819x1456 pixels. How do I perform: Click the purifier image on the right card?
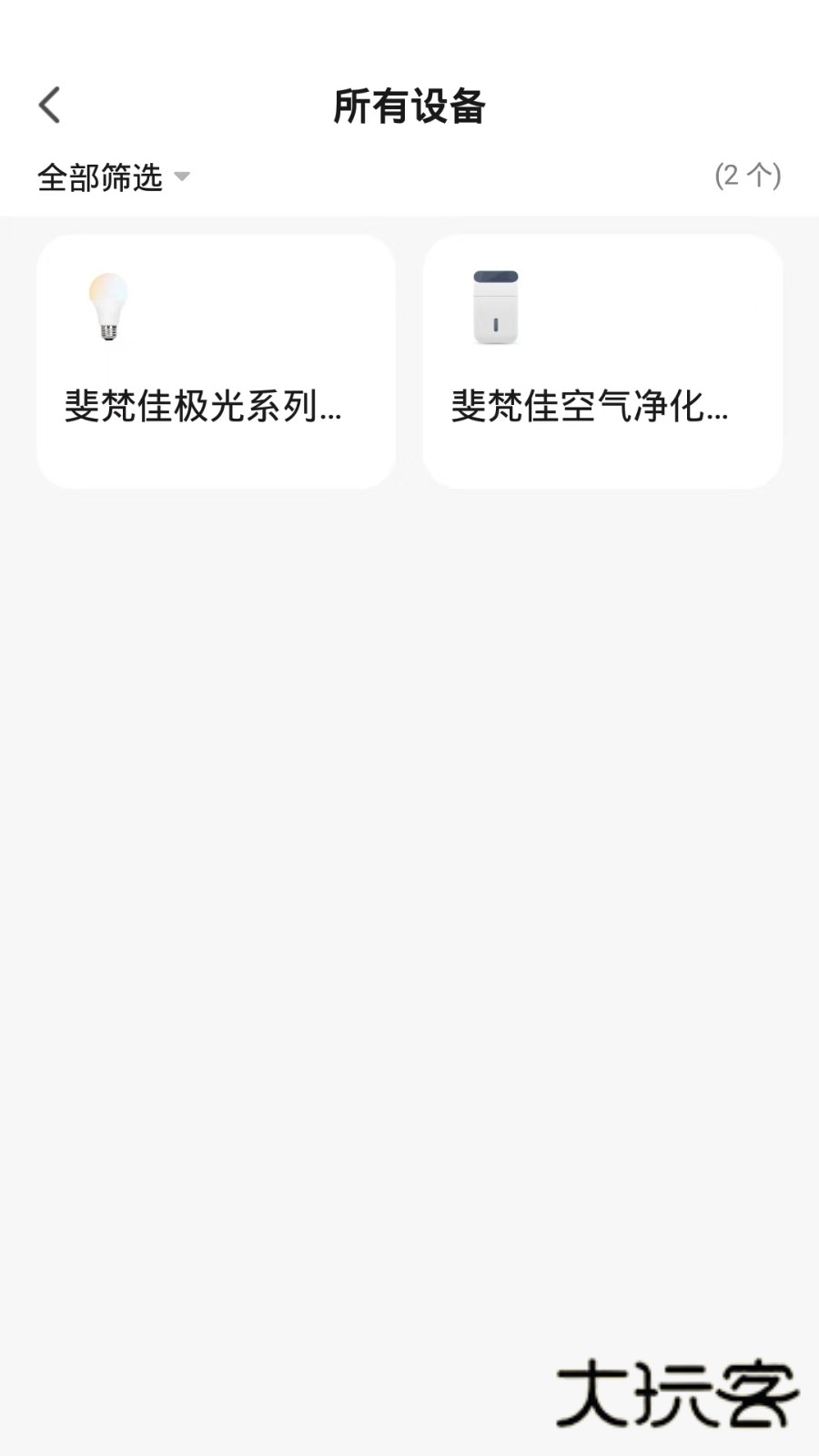495,307
